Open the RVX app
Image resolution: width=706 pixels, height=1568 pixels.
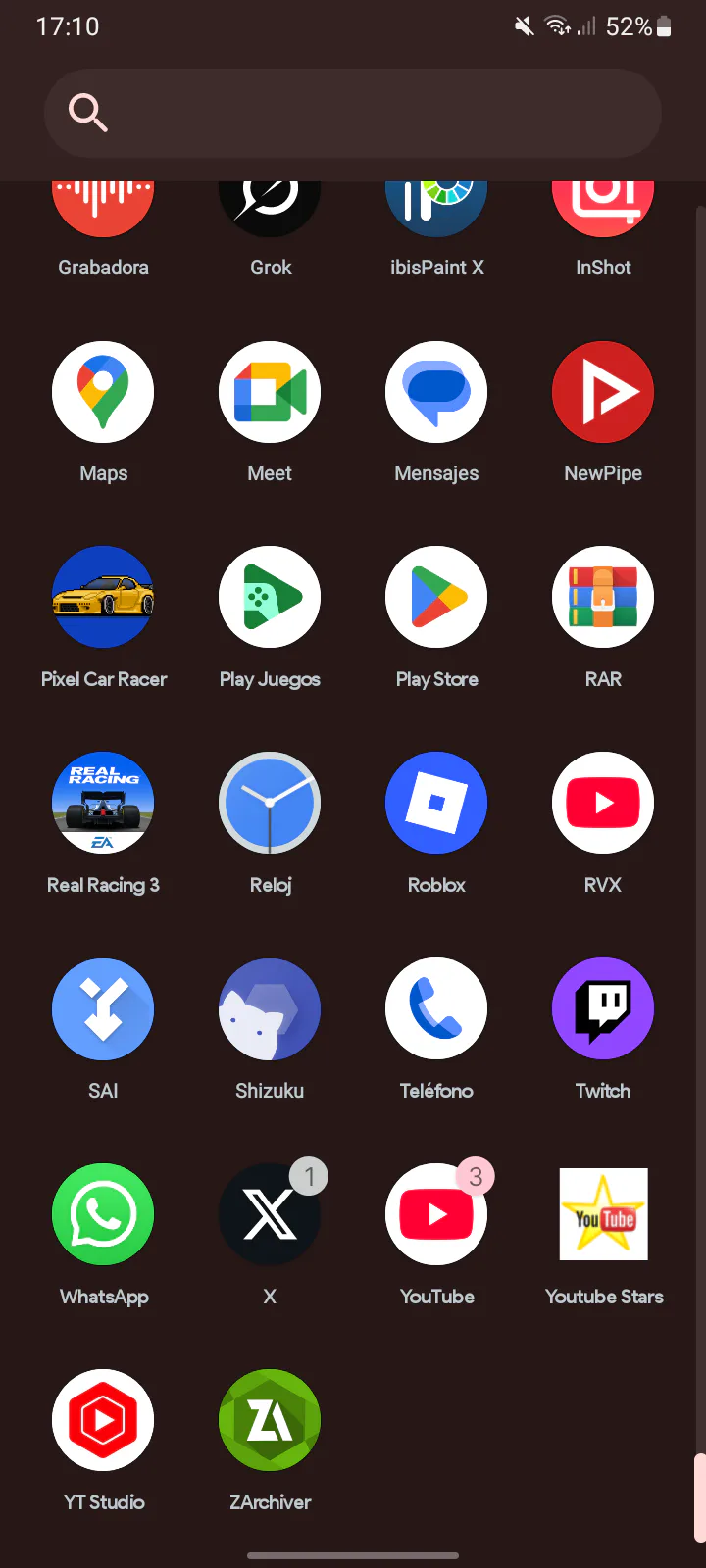tap(603, 804)
